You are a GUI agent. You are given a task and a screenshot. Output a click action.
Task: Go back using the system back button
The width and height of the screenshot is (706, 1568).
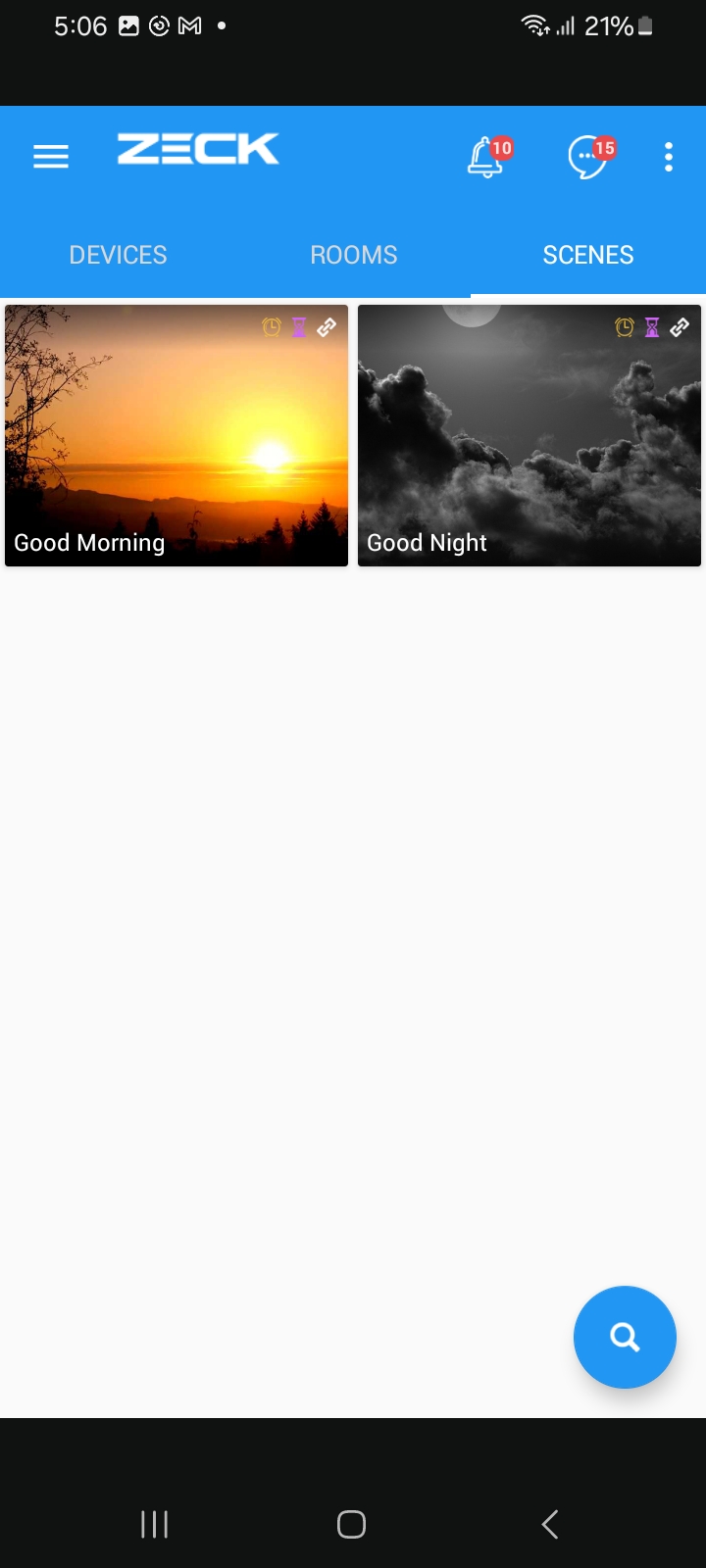550,1524
